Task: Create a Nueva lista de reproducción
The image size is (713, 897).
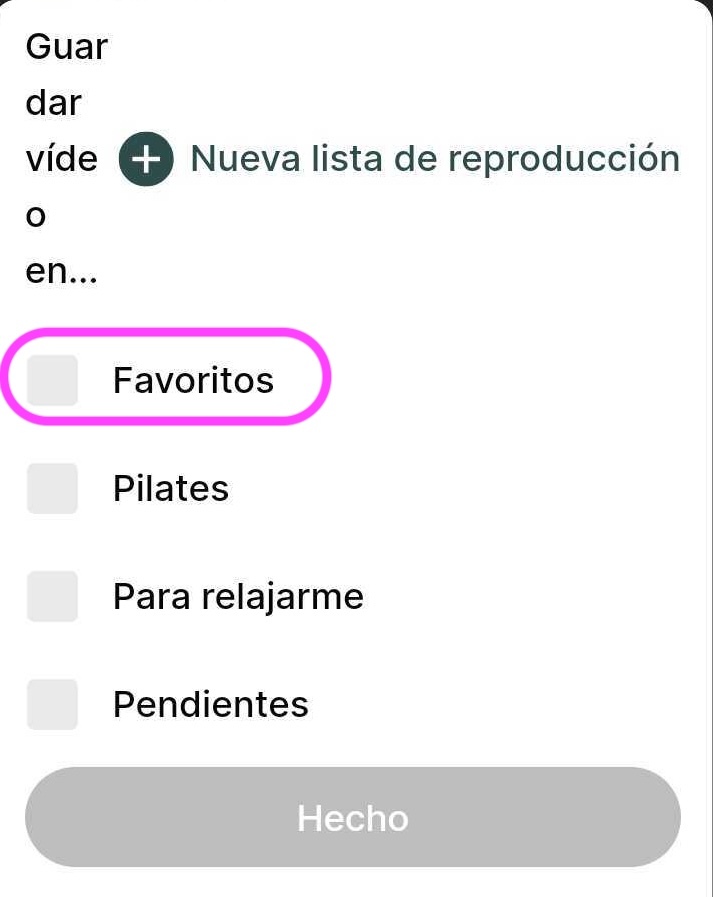Action: pyautogui.click(x=400, y=159)
